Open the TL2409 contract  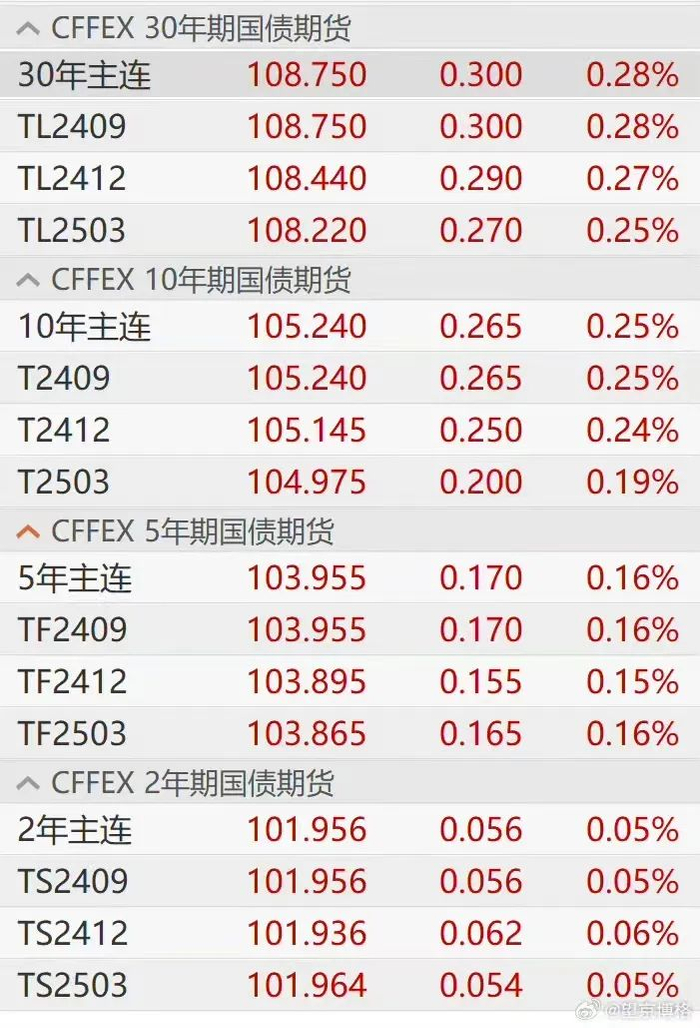tap(72, 127)
